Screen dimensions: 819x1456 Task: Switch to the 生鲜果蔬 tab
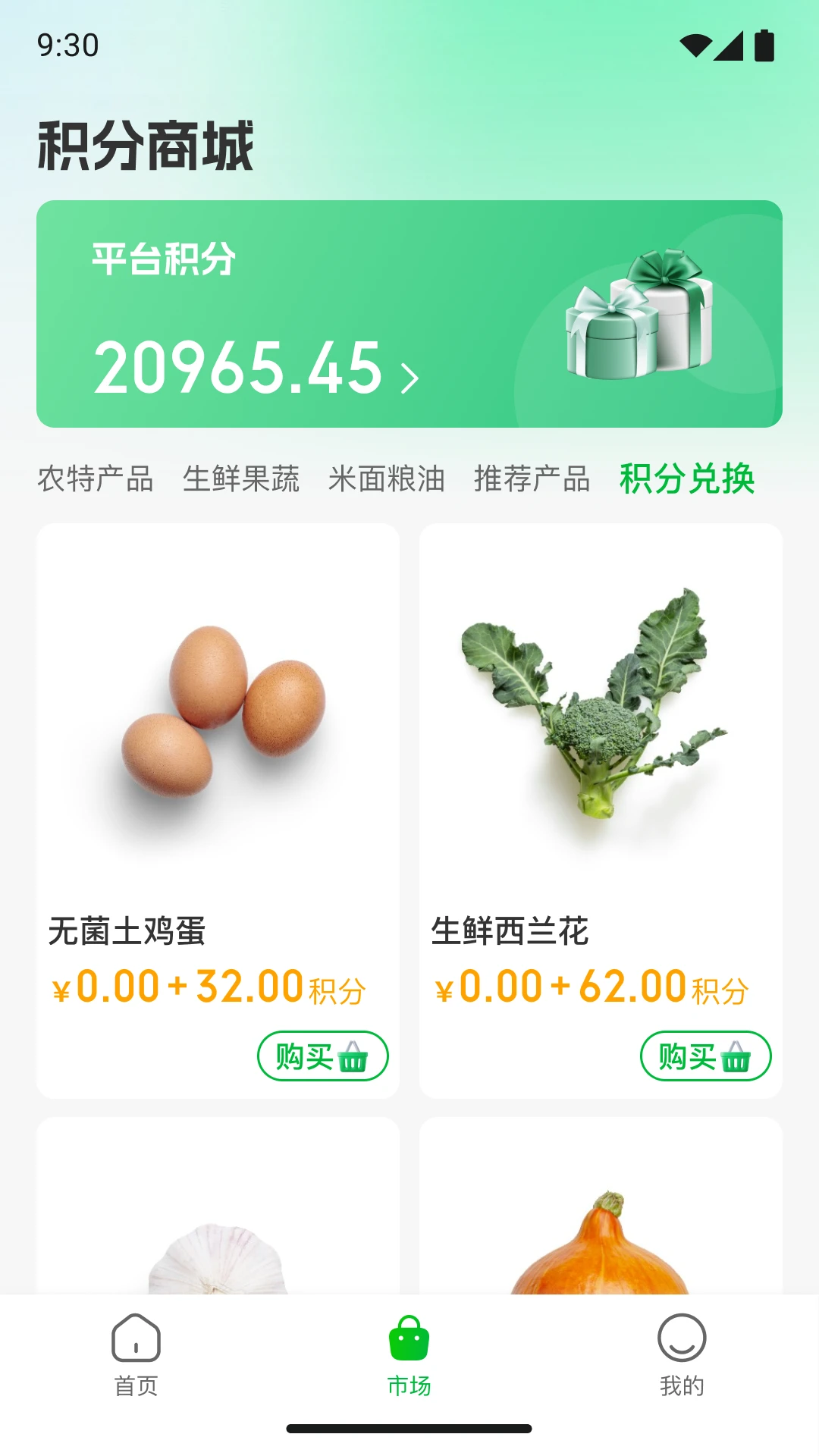(x=241, y=478)
